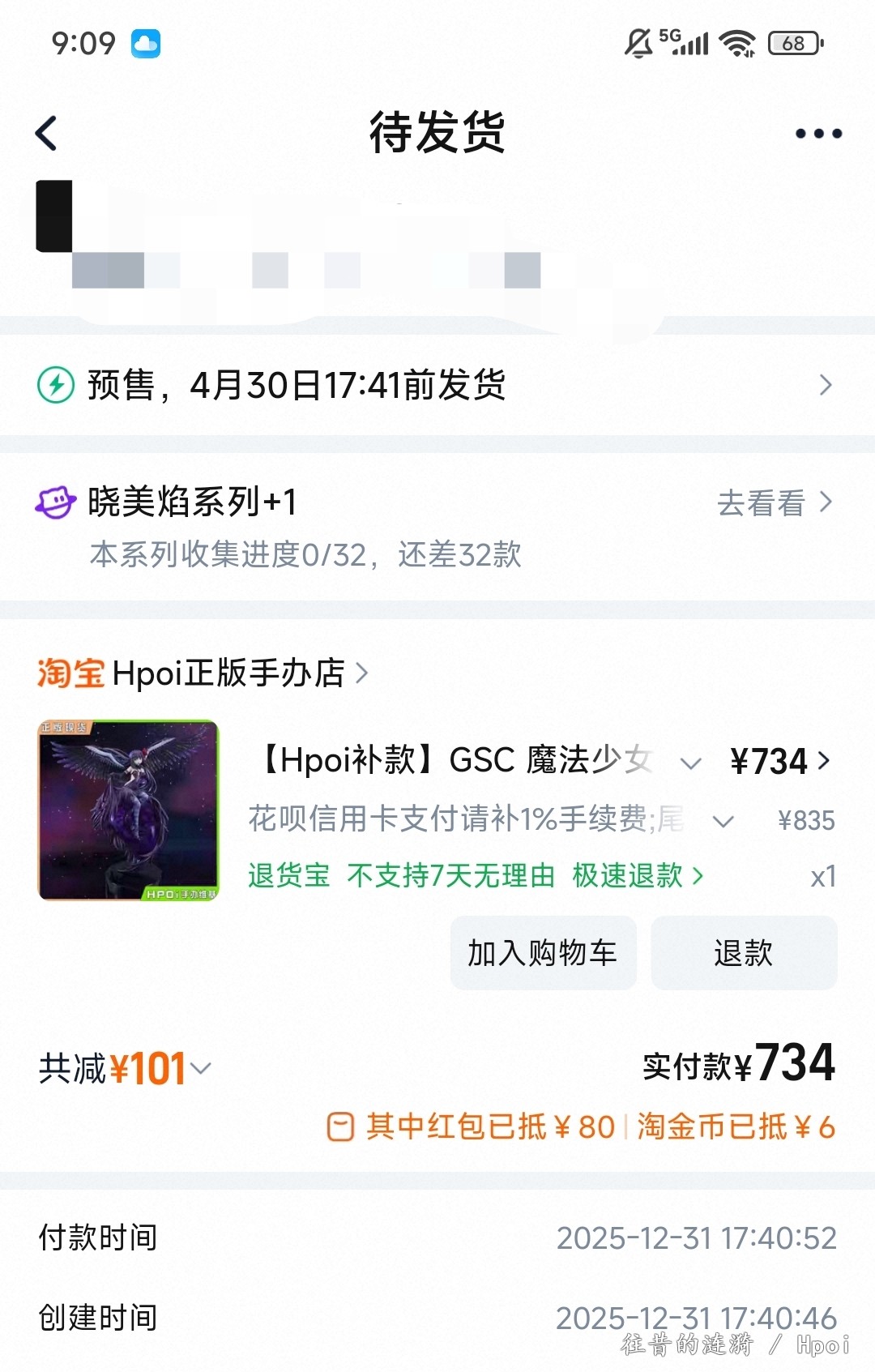
Task: Expand the 【Hpoi补款】GSC product title
Action: pos(690,763)
